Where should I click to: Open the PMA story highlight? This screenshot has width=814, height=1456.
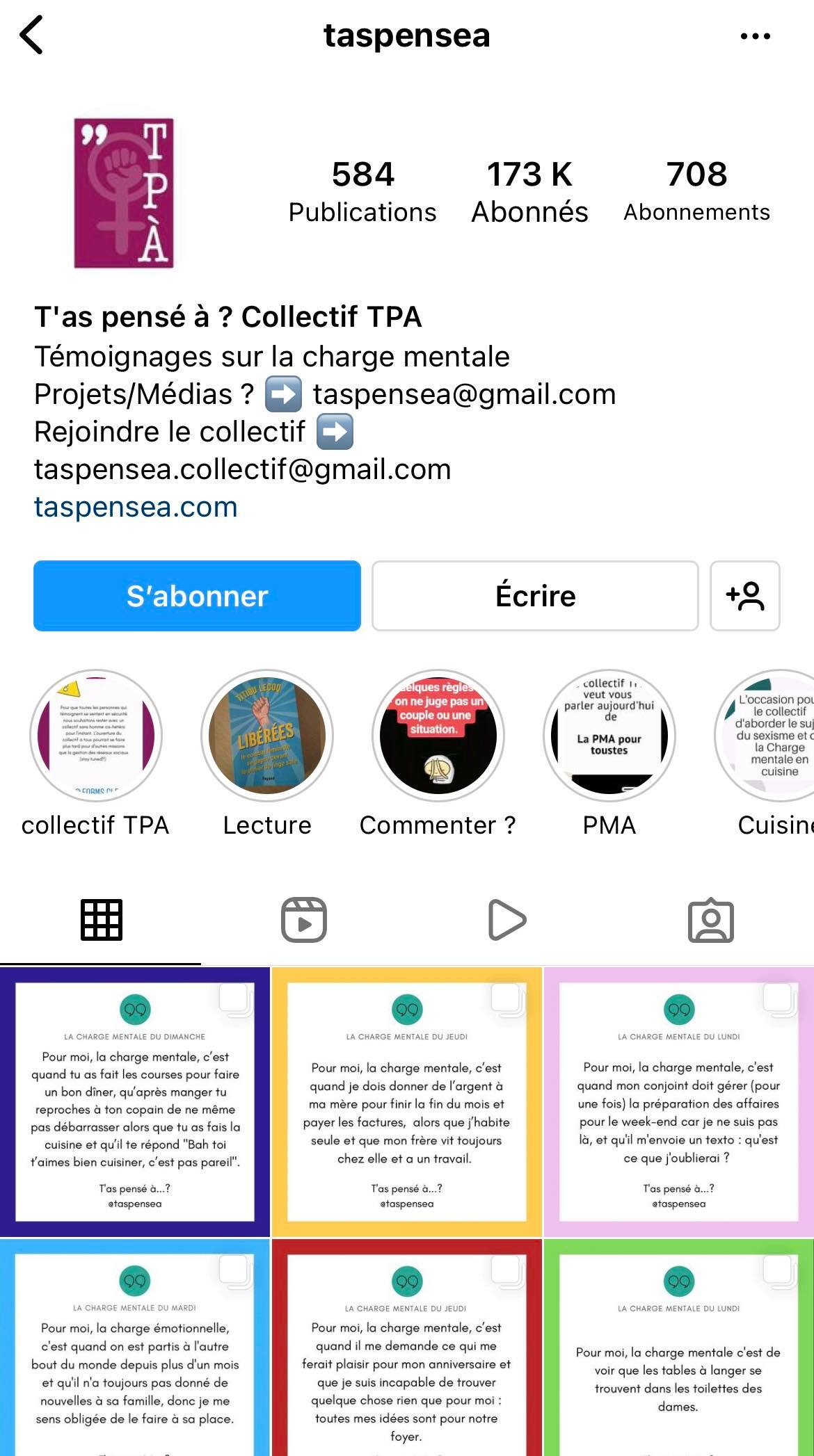coord(609,736)
